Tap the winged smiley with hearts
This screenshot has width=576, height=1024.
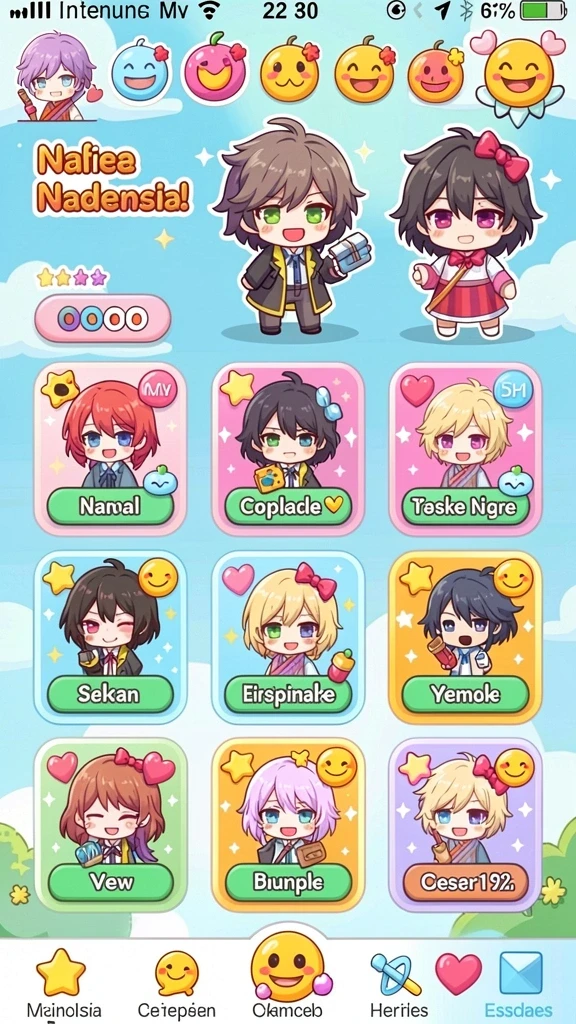tap(519, 71)
